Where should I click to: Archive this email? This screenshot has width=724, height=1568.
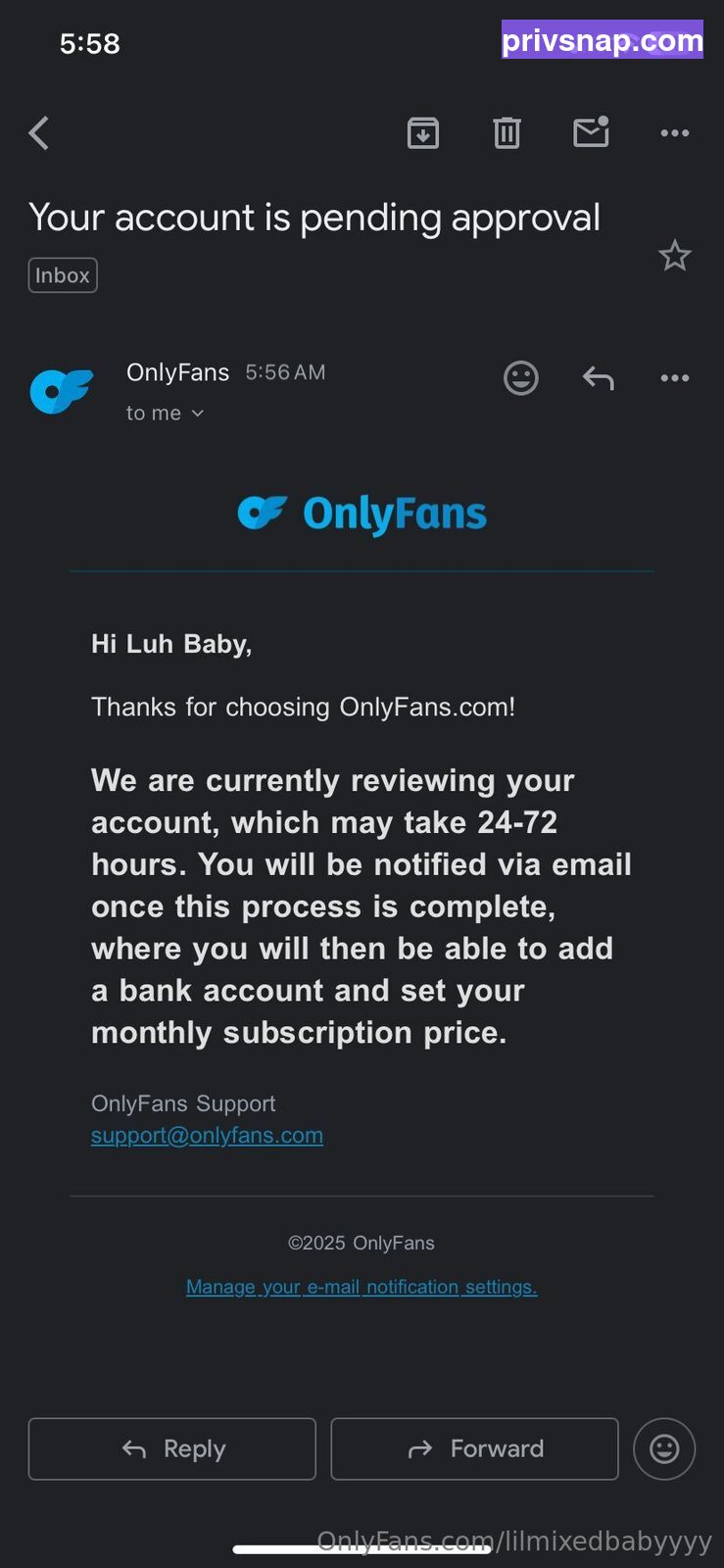click(x=423, y=133)
